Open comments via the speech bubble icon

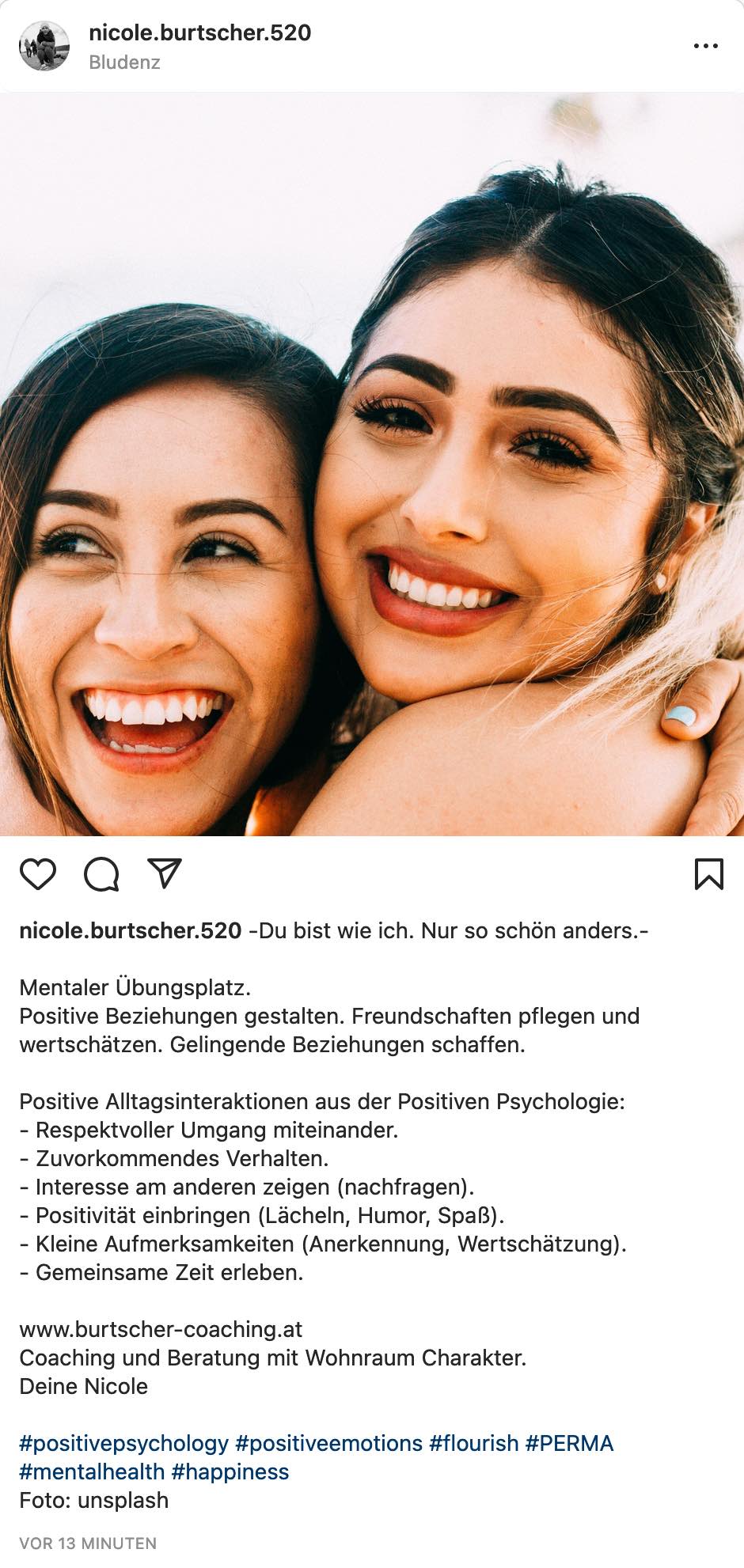[101, 874]
